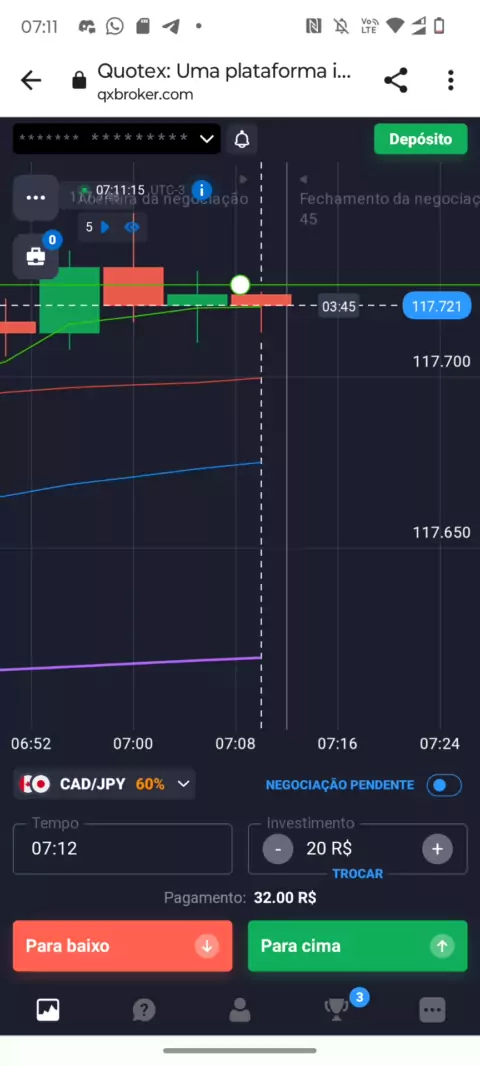Viewport: 480px width, 1066px height.
Task: Open the browser overflow menu
Action: click(x=450, y=80)
